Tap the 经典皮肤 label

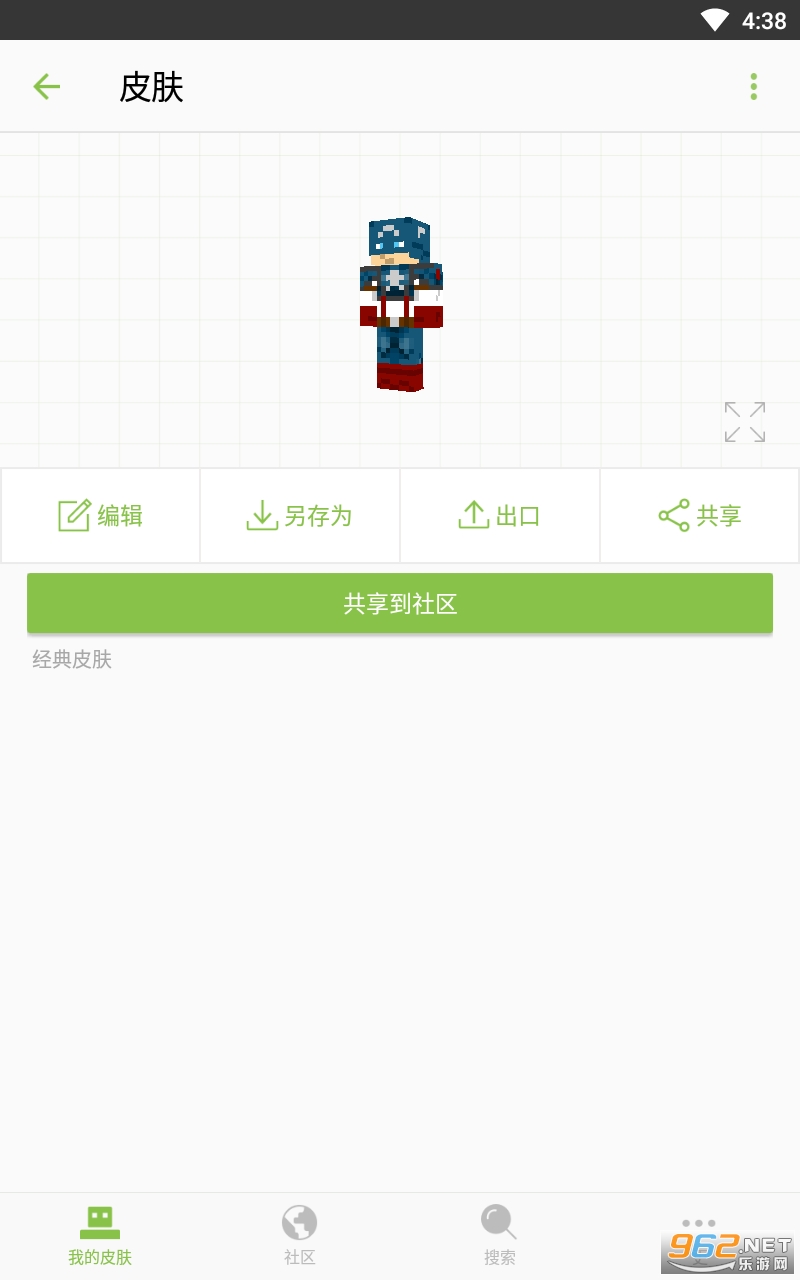(x=72, y=659)
